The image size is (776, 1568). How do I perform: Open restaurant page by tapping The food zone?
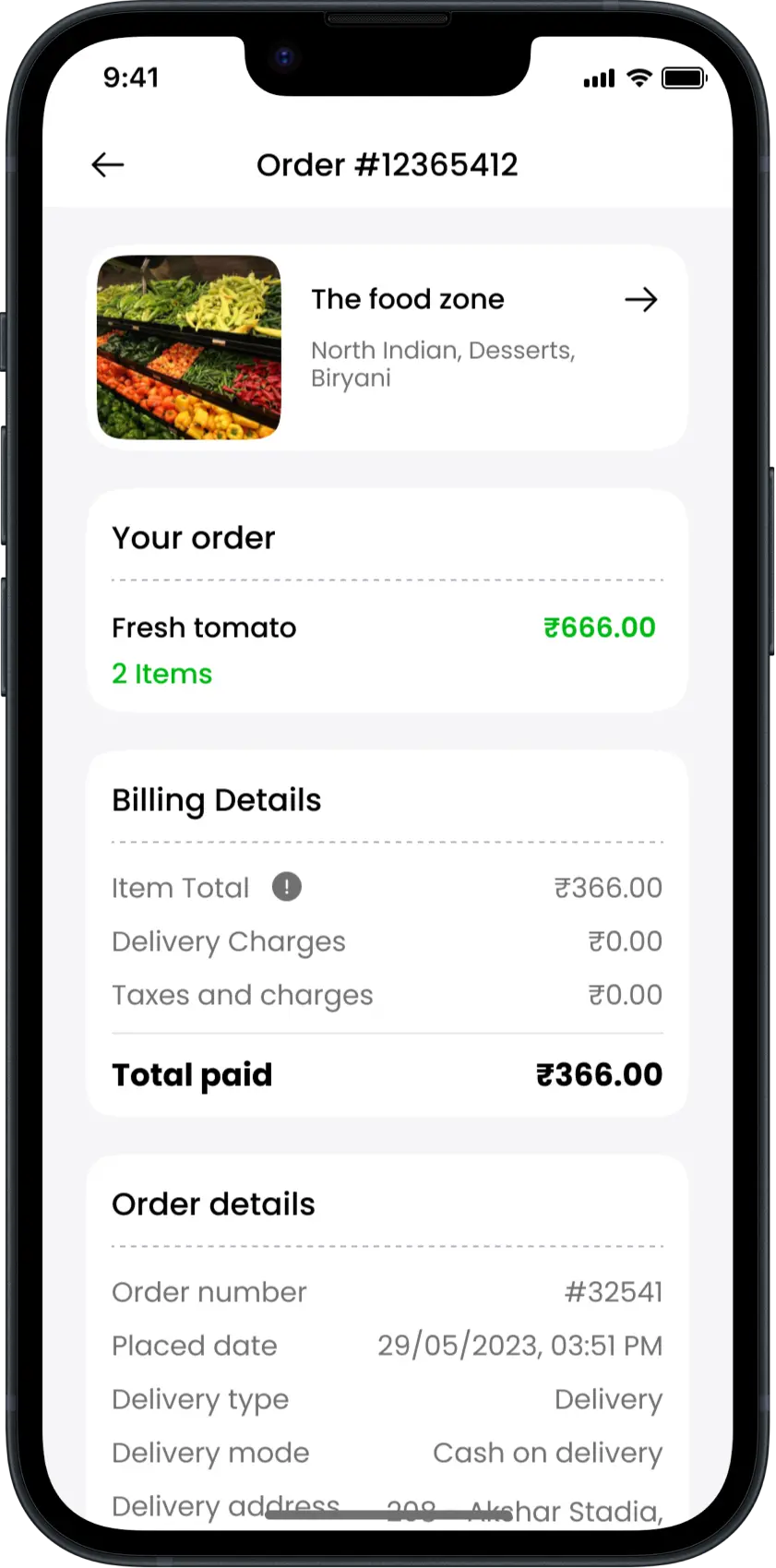[408, 299]
